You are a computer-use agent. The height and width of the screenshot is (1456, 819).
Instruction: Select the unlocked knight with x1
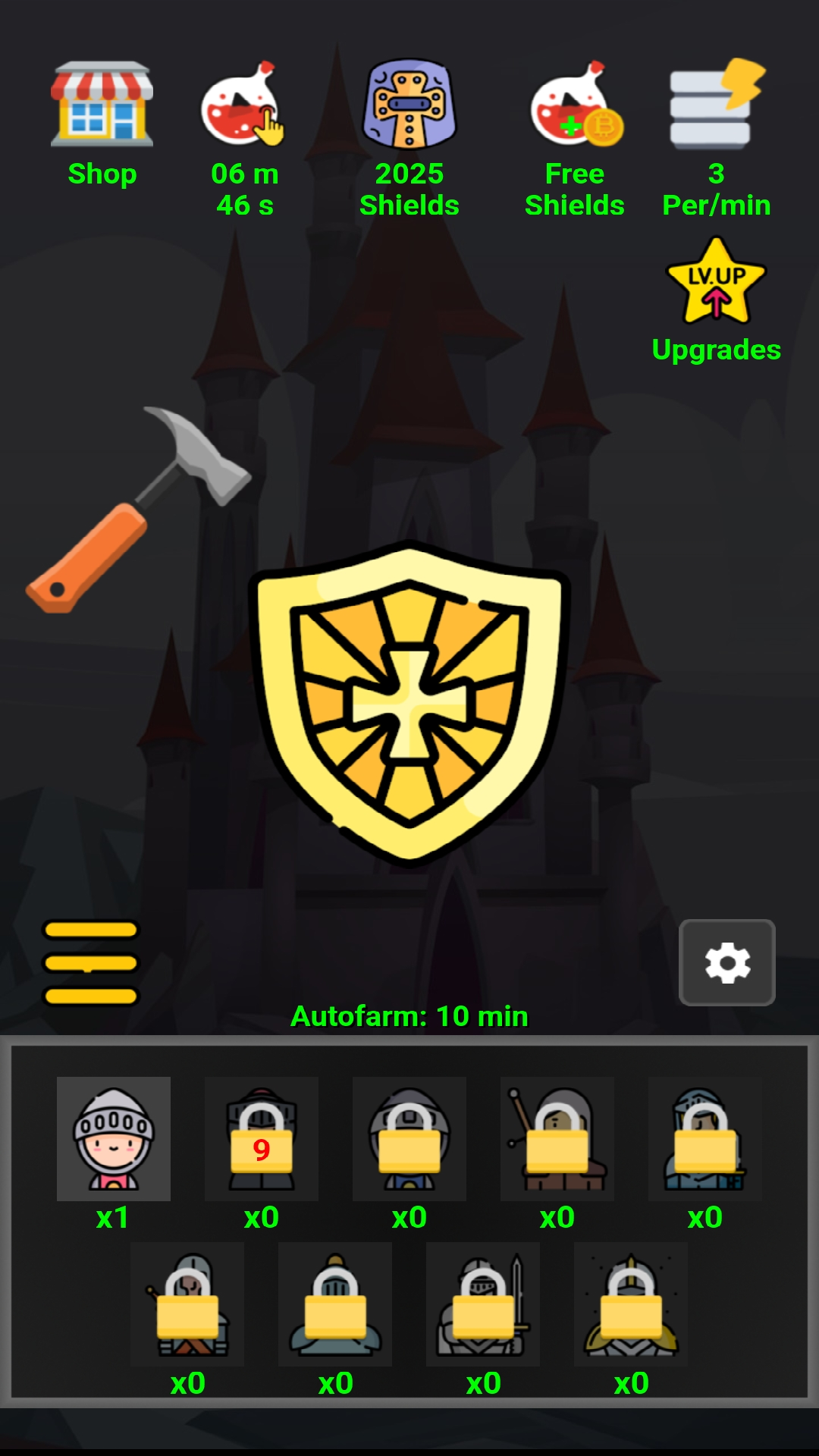click(114, 1137)
